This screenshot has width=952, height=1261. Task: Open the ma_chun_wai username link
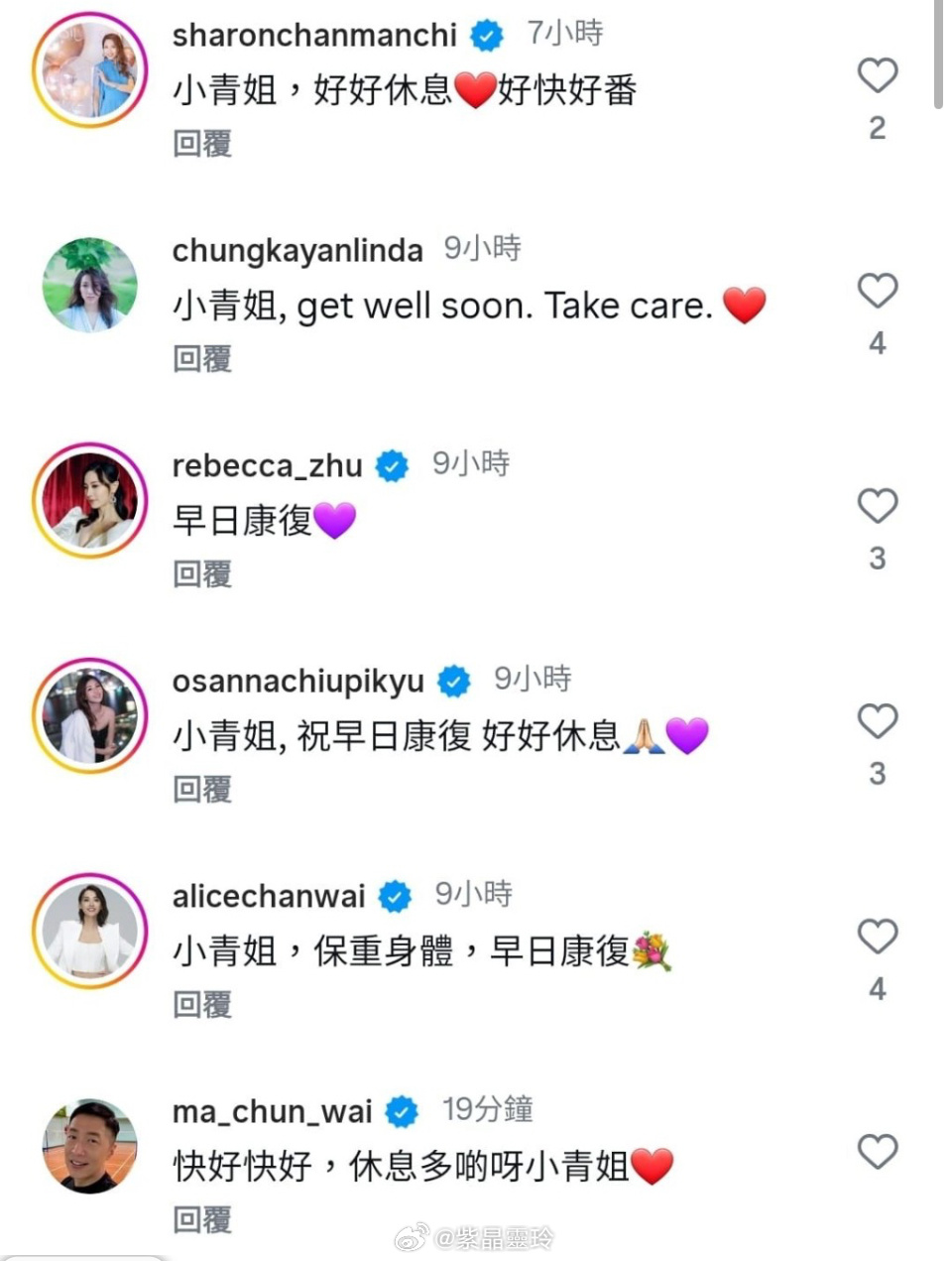[272, 1112]
